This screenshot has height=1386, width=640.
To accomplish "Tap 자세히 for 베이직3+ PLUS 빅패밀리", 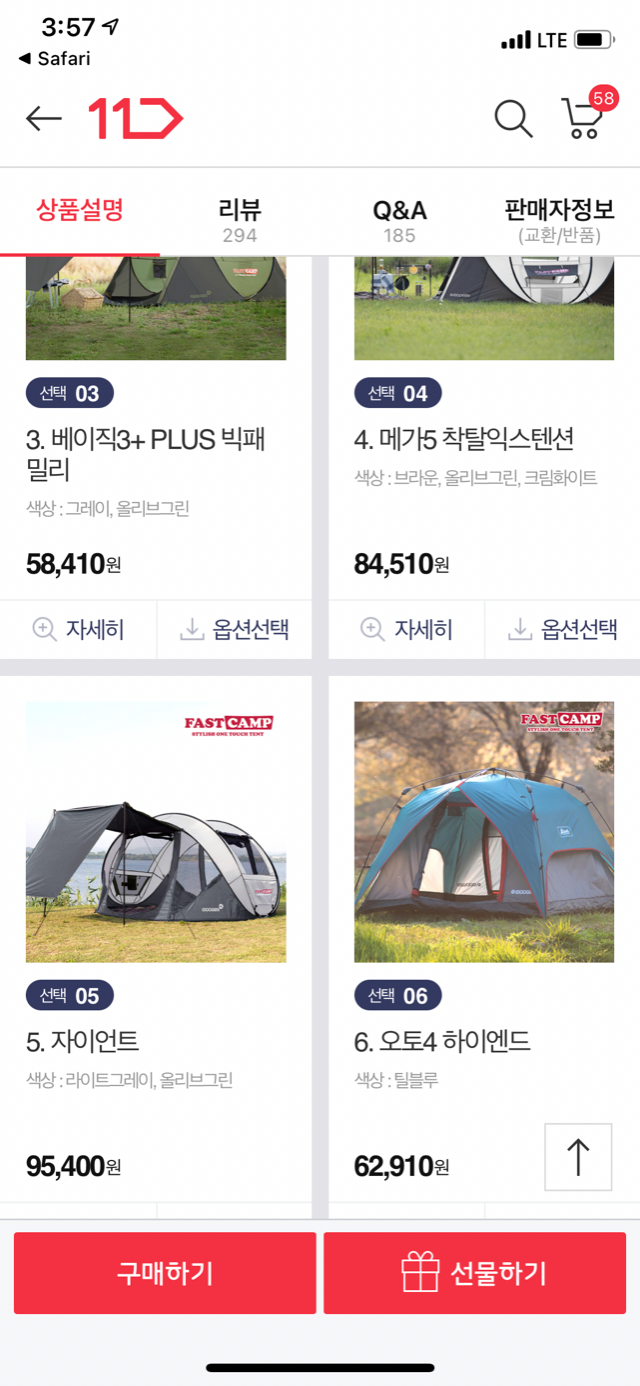I will [x=78, y=629].
